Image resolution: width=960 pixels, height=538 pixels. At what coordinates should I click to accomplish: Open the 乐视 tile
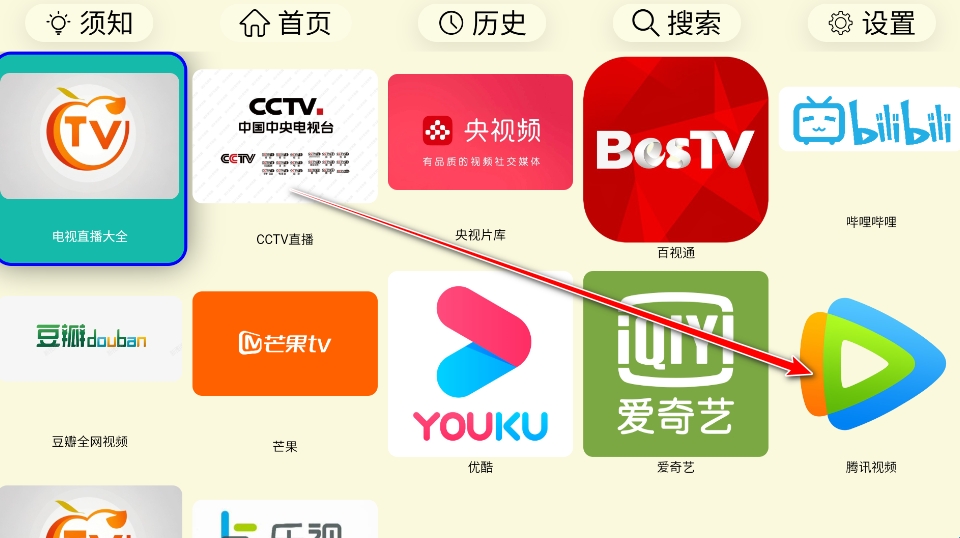coord(285,520)
